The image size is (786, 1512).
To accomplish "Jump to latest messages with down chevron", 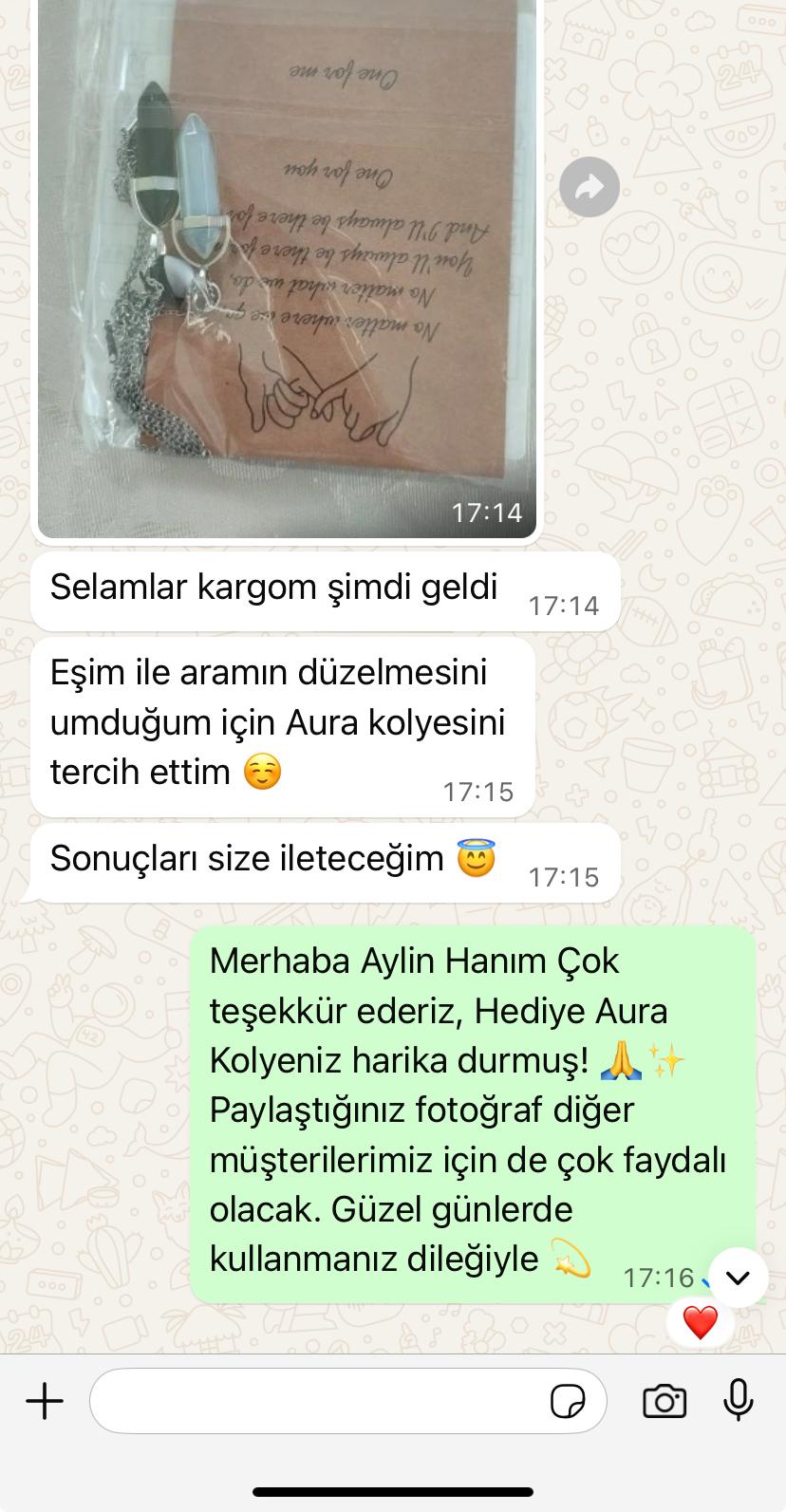I will tap(738, 1278).
